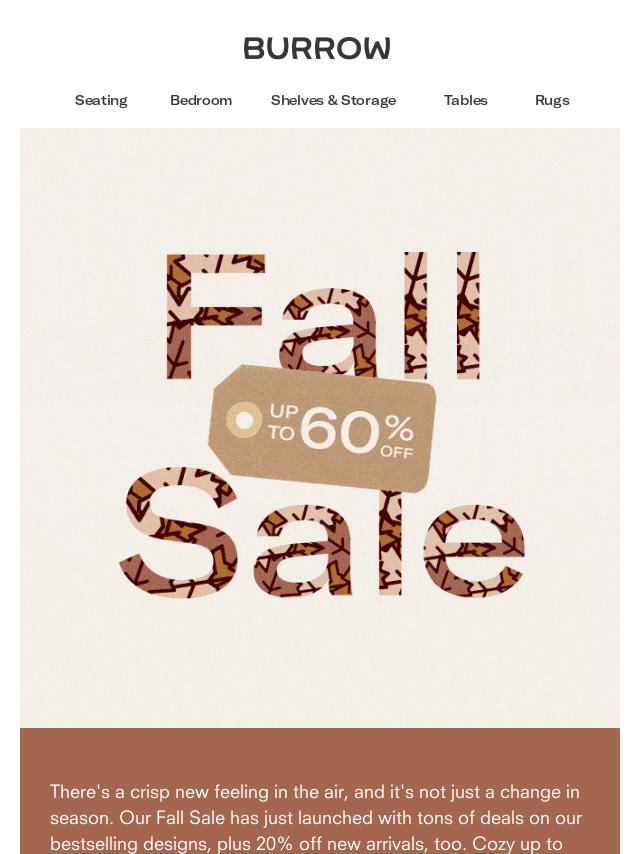Open the Seating category link
This screenshot has height=854, width=640.
[x=101, y=100]
